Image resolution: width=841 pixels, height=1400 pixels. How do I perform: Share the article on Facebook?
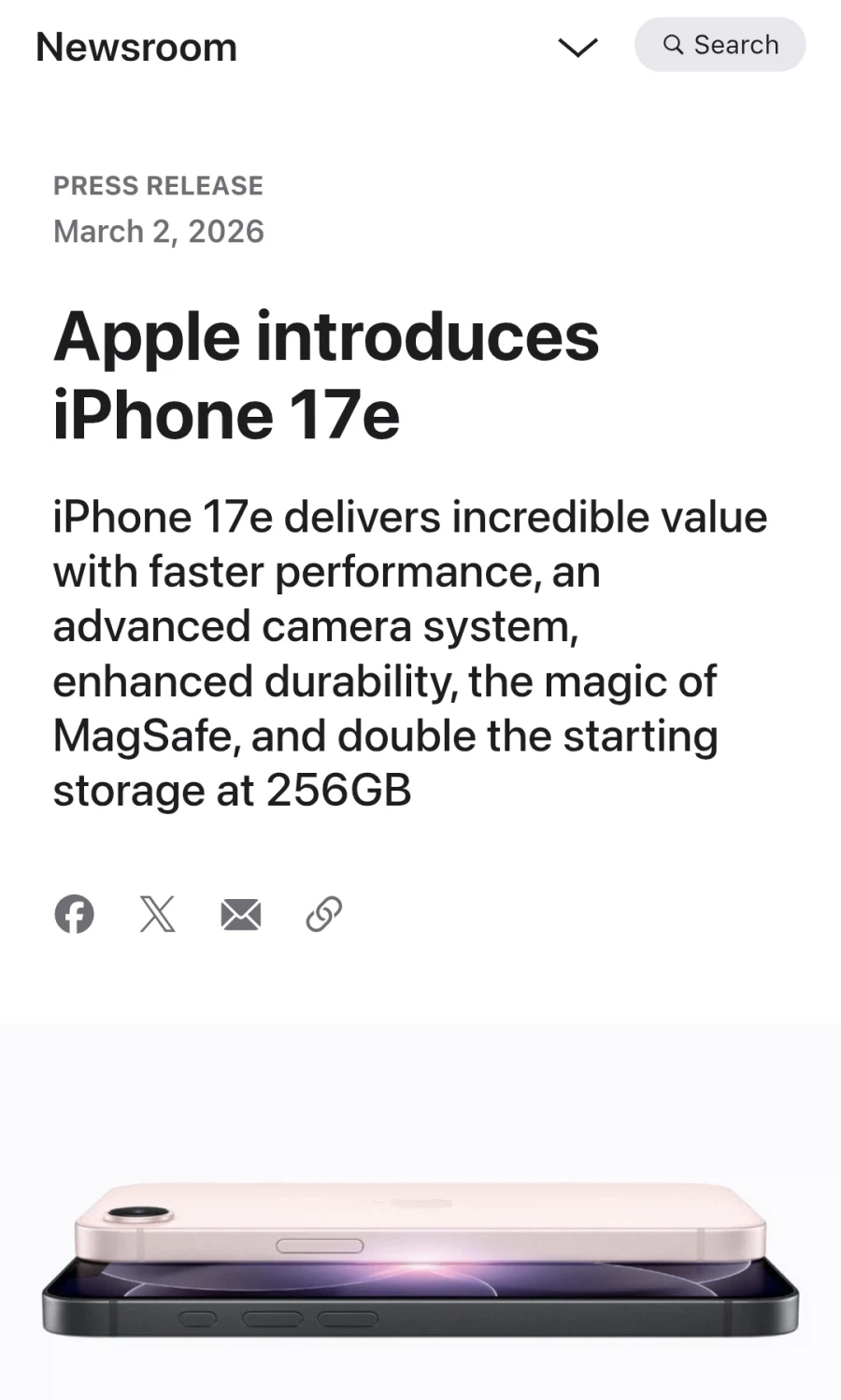tap(75, 914)
